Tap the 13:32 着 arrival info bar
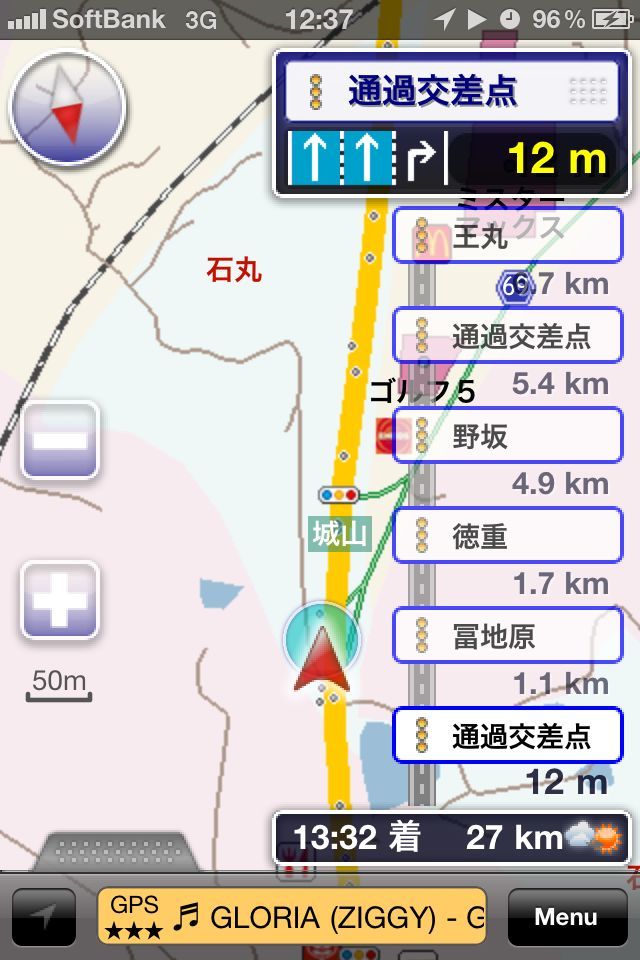Screen dimensions: 640x960 point(452,837)
